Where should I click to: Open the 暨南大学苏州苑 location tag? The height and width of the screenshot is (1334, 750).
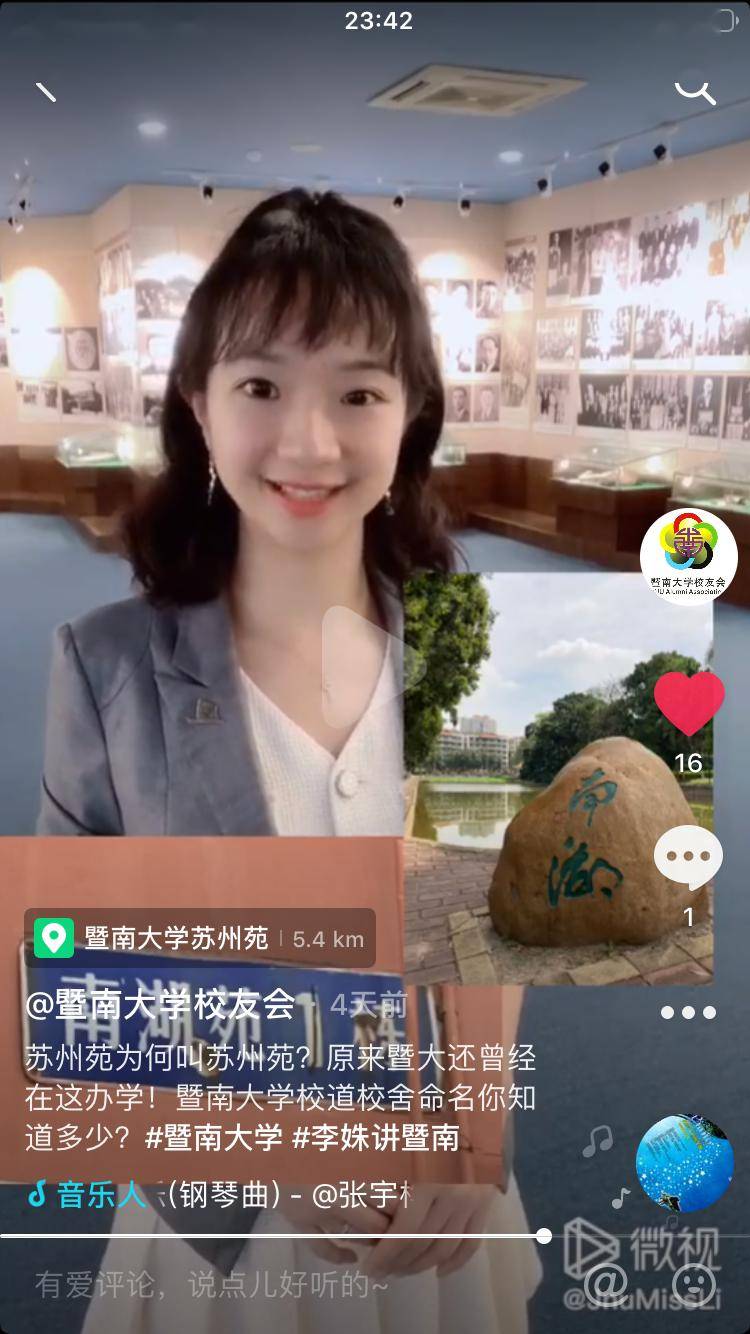(200, 938)
